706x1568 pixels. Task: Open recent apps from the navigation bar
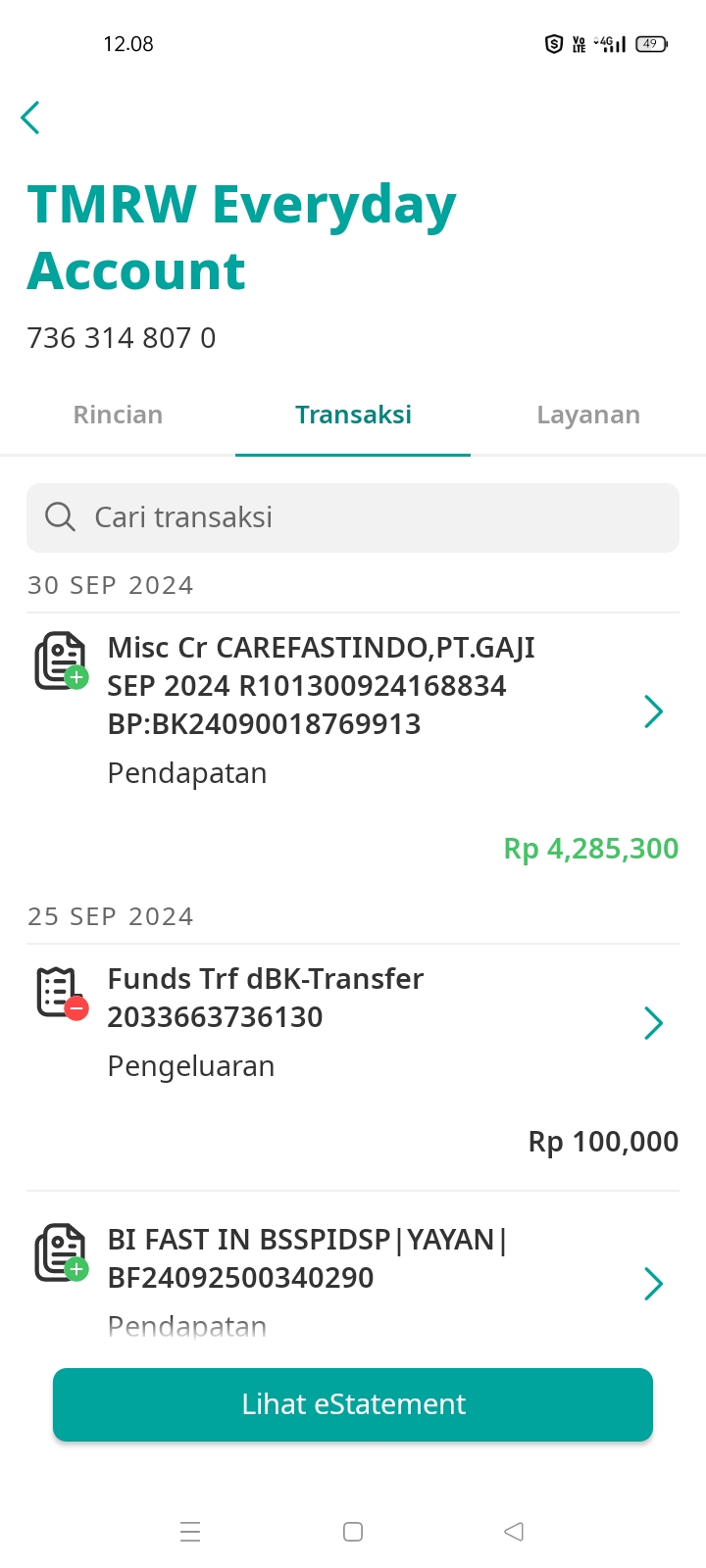point(190,1532)
